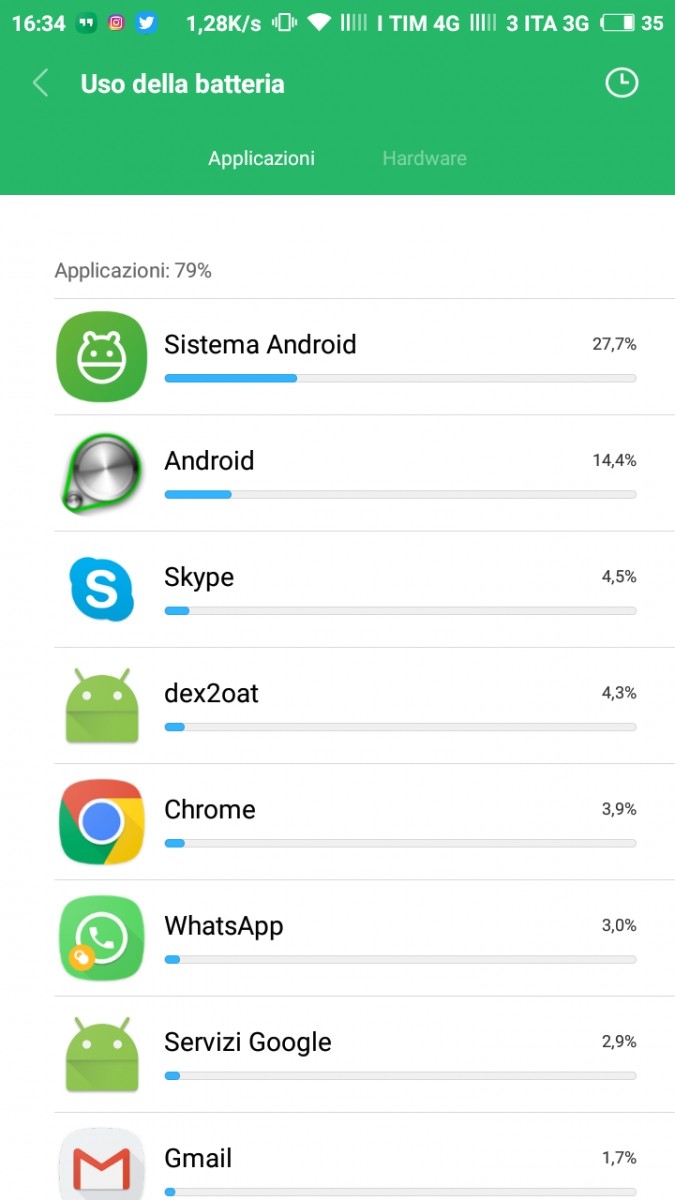The image size is (675, 1200).
Task: View Gmail battery usage
Action: 364,1156
